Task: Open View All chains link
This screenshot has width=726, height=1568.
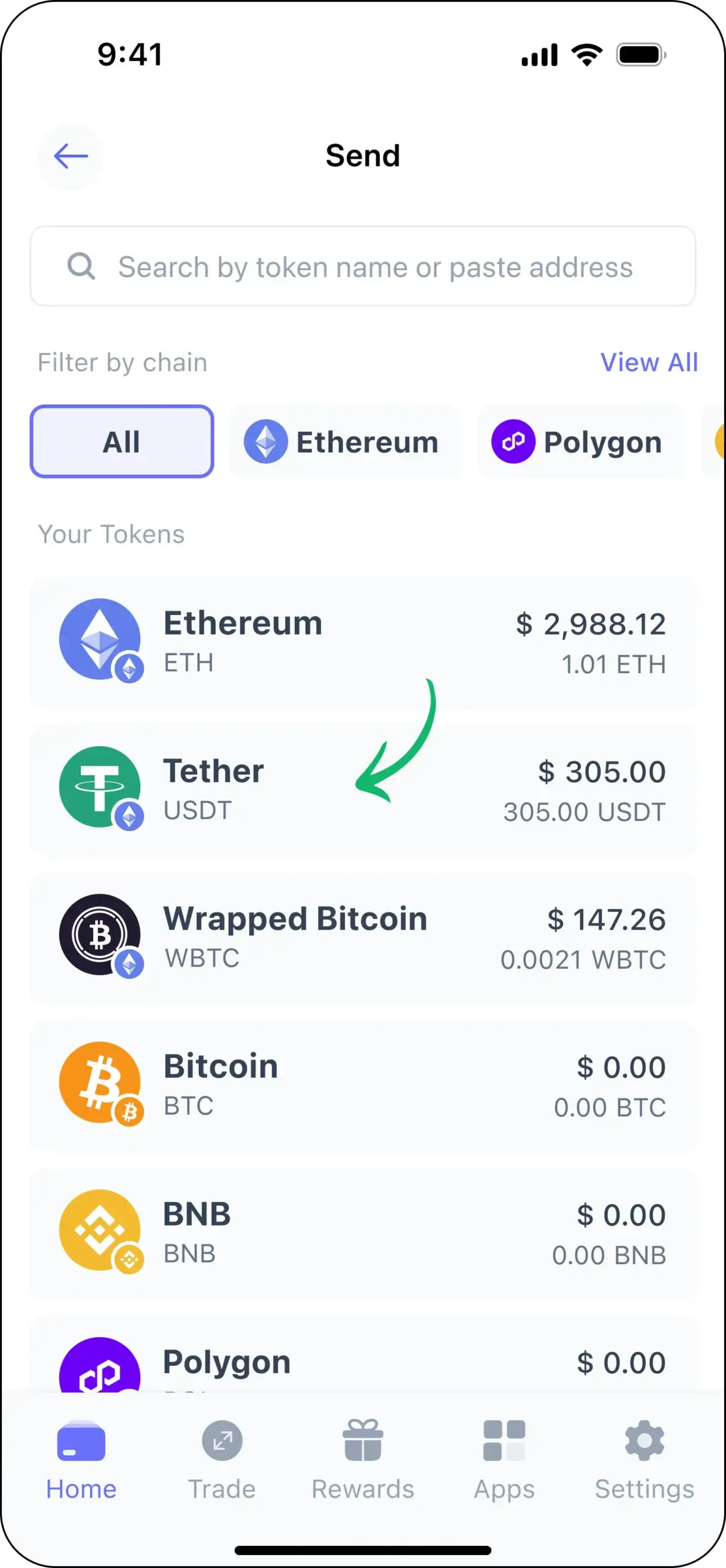Action: pyautogui.click(x=648, y=362)
